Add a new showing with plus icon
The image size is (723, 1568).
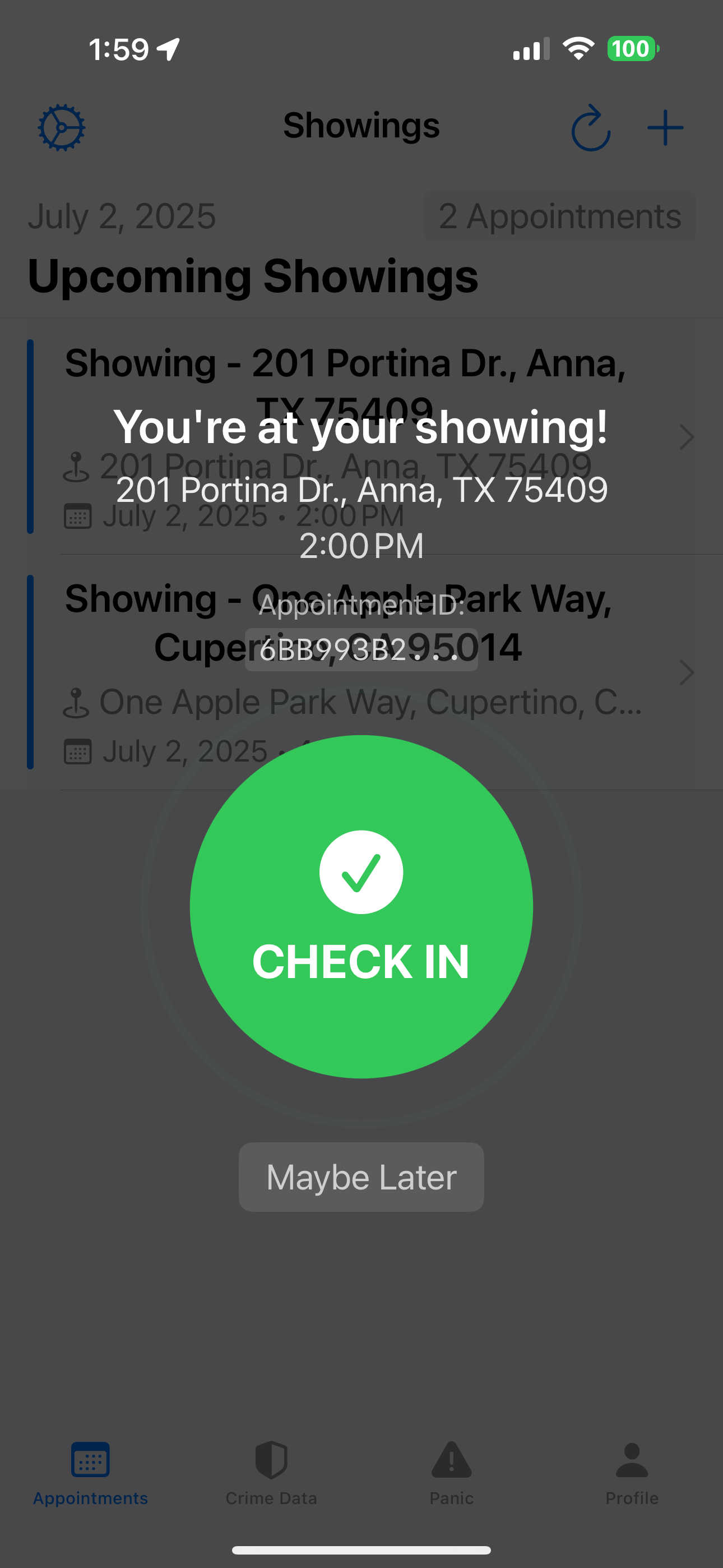(x=665, y=128)
